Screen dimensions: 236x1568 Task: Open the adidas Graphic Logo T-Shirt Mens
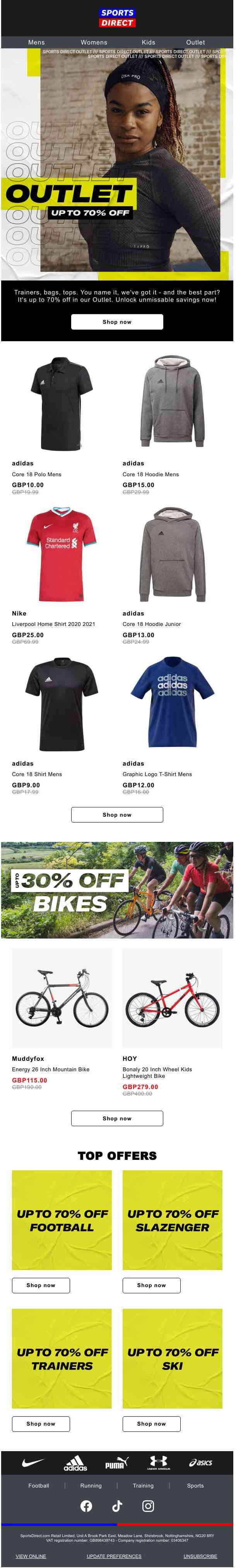(172, 704)
